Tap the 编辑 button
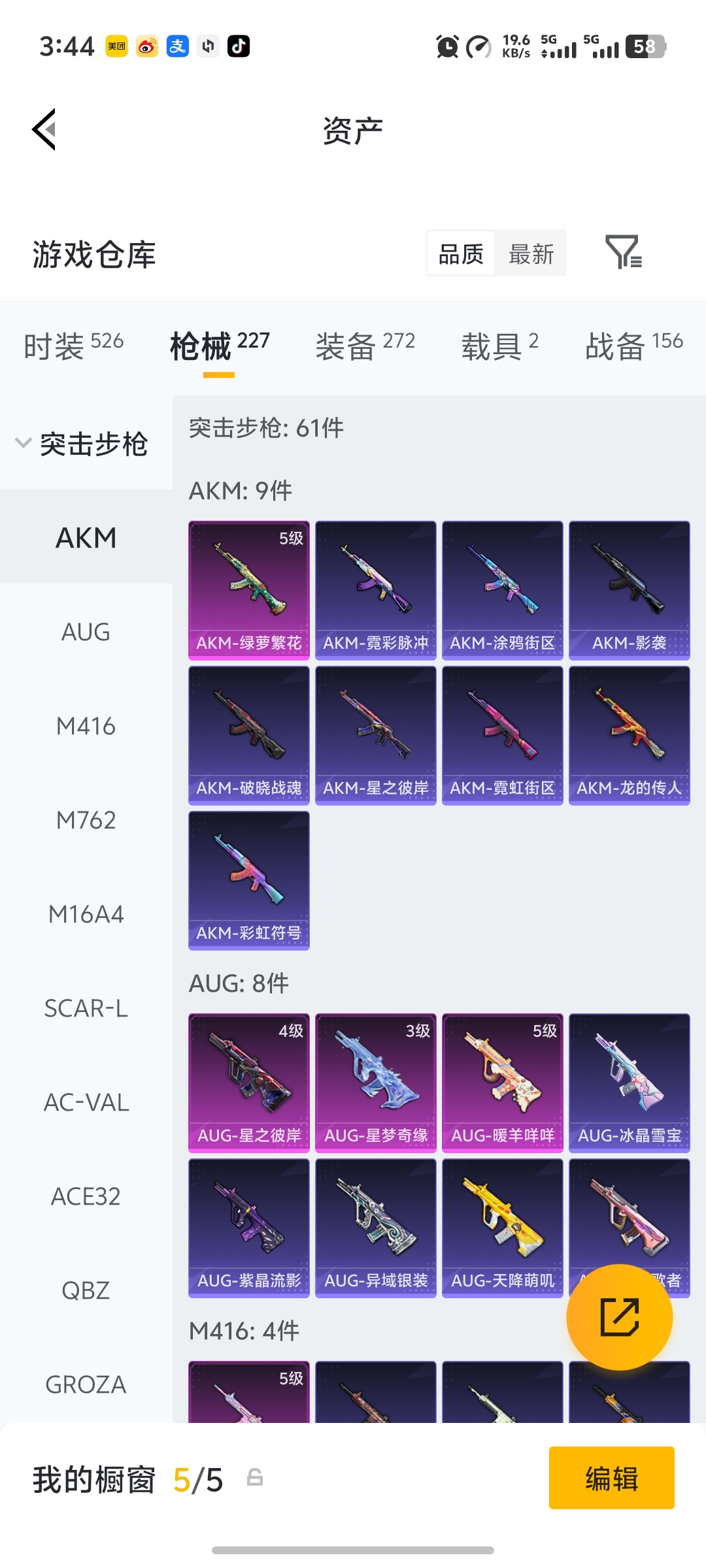Viewport: 706px width, 1568px height. (611, 1478)
